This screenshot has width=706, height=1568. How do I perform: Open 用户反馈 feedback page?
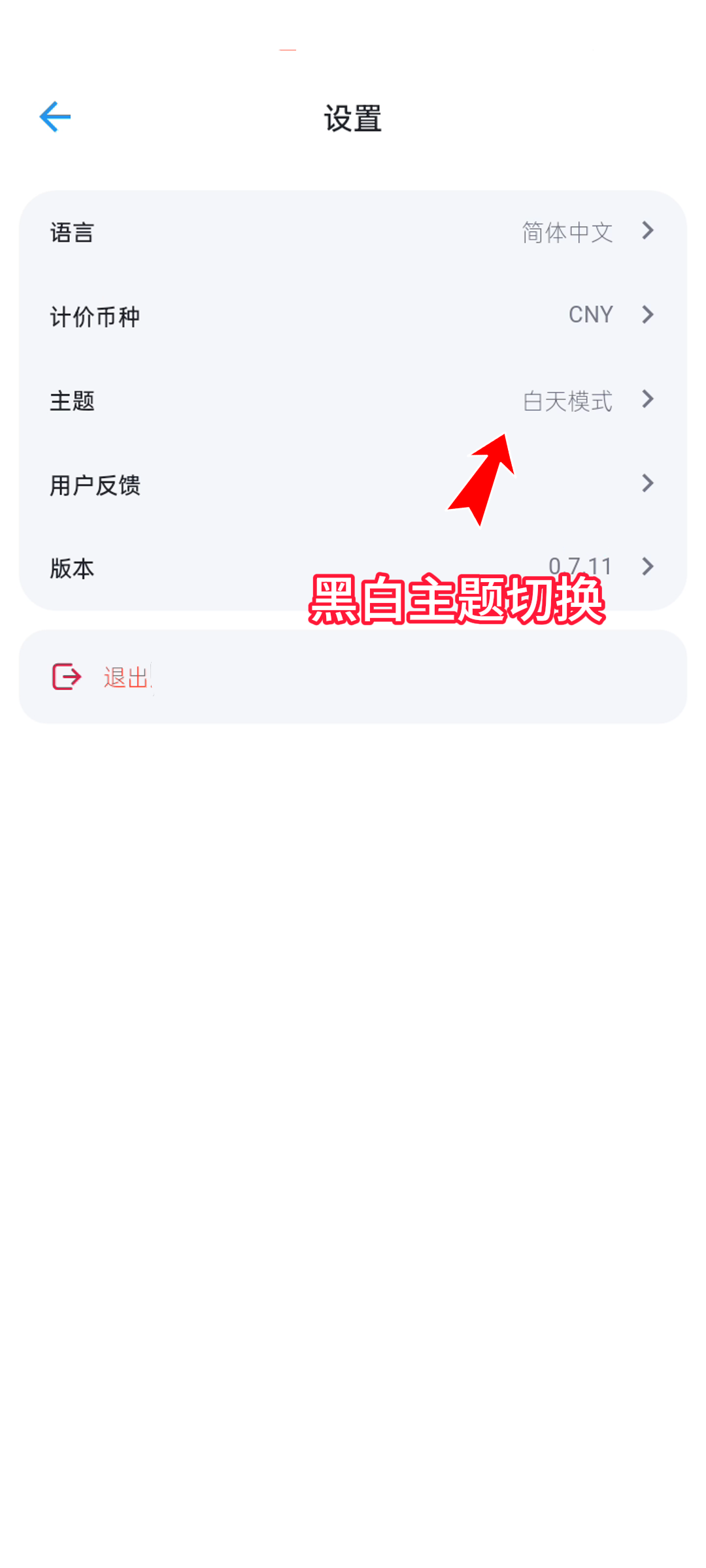353,484
